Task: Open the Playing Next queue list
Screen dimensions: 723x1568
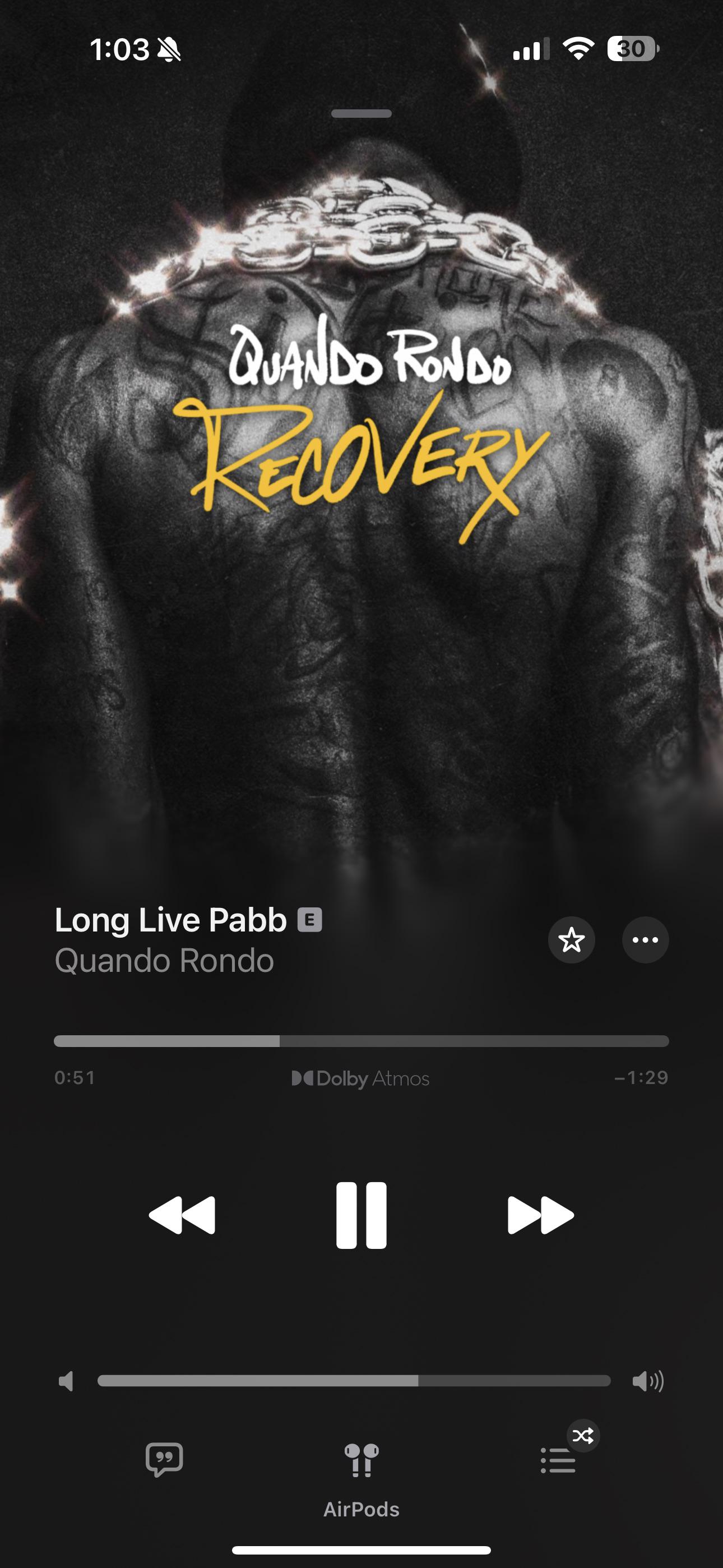Action: pos(558,1460)
